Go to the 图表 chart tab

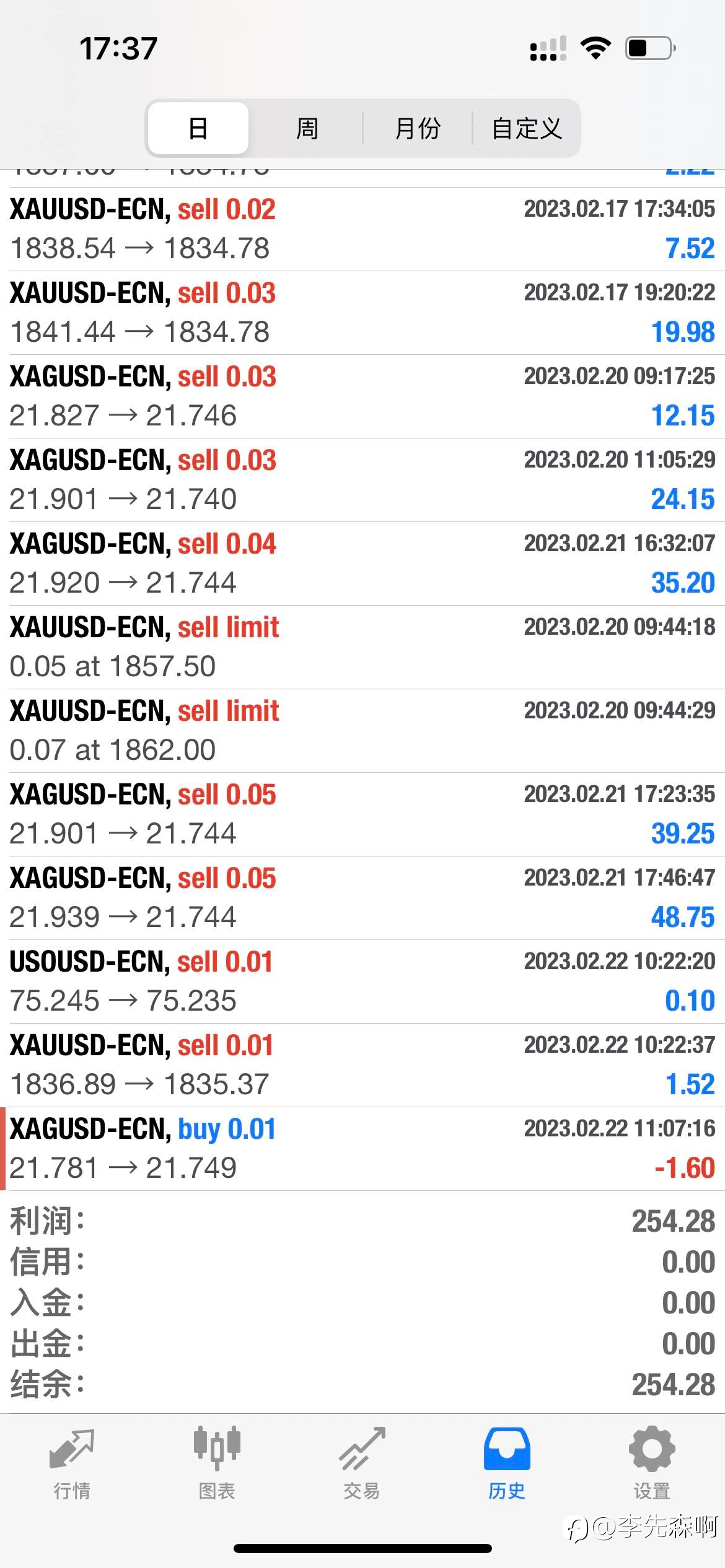[x=217, y=1464]
